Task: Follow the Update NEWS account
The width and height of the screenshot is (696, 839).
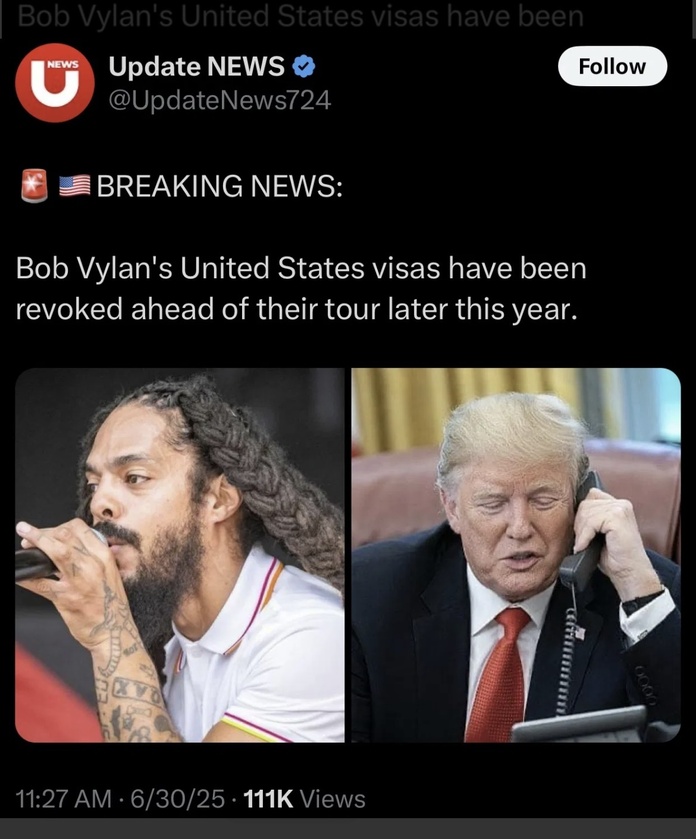Action: click(611, 67)
